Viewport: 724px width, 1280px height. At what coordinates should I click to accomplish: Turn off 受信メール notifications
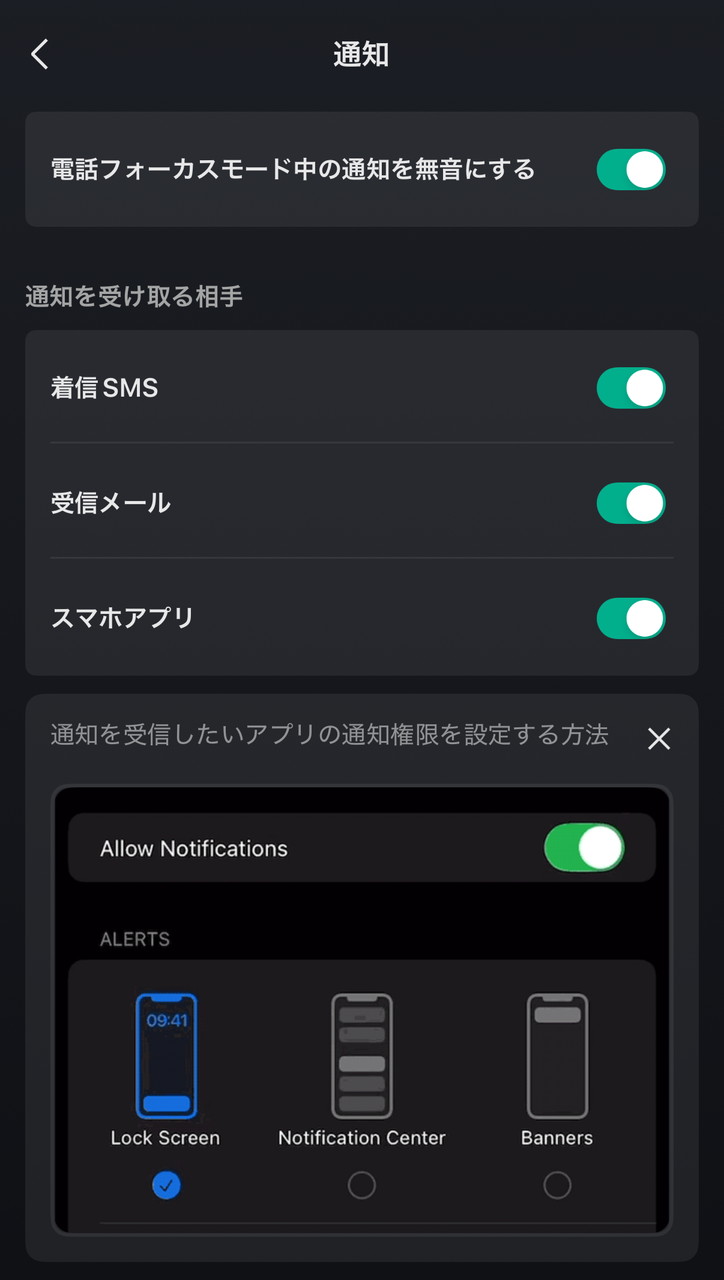tap(631, 503)
